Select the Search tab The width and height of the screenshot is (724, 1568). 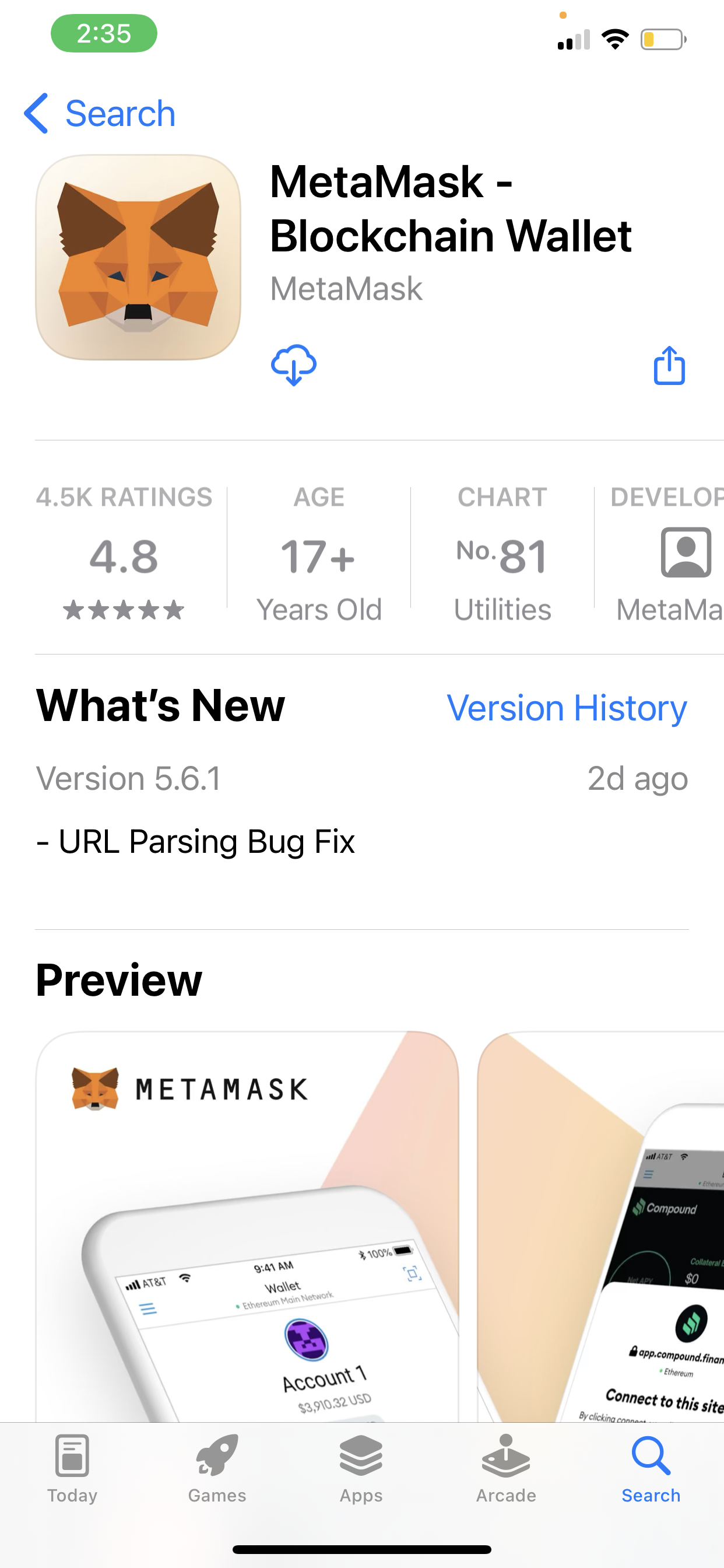651,1468
